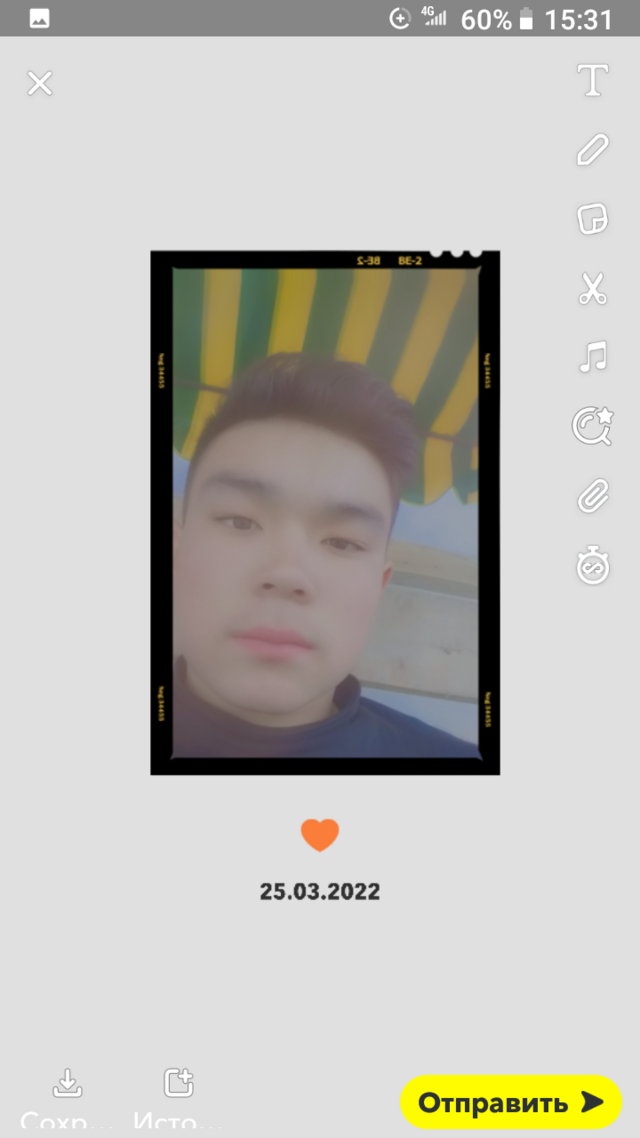
Task: Tap the scissors cutout tool
Action: click(x=593, y=289)
